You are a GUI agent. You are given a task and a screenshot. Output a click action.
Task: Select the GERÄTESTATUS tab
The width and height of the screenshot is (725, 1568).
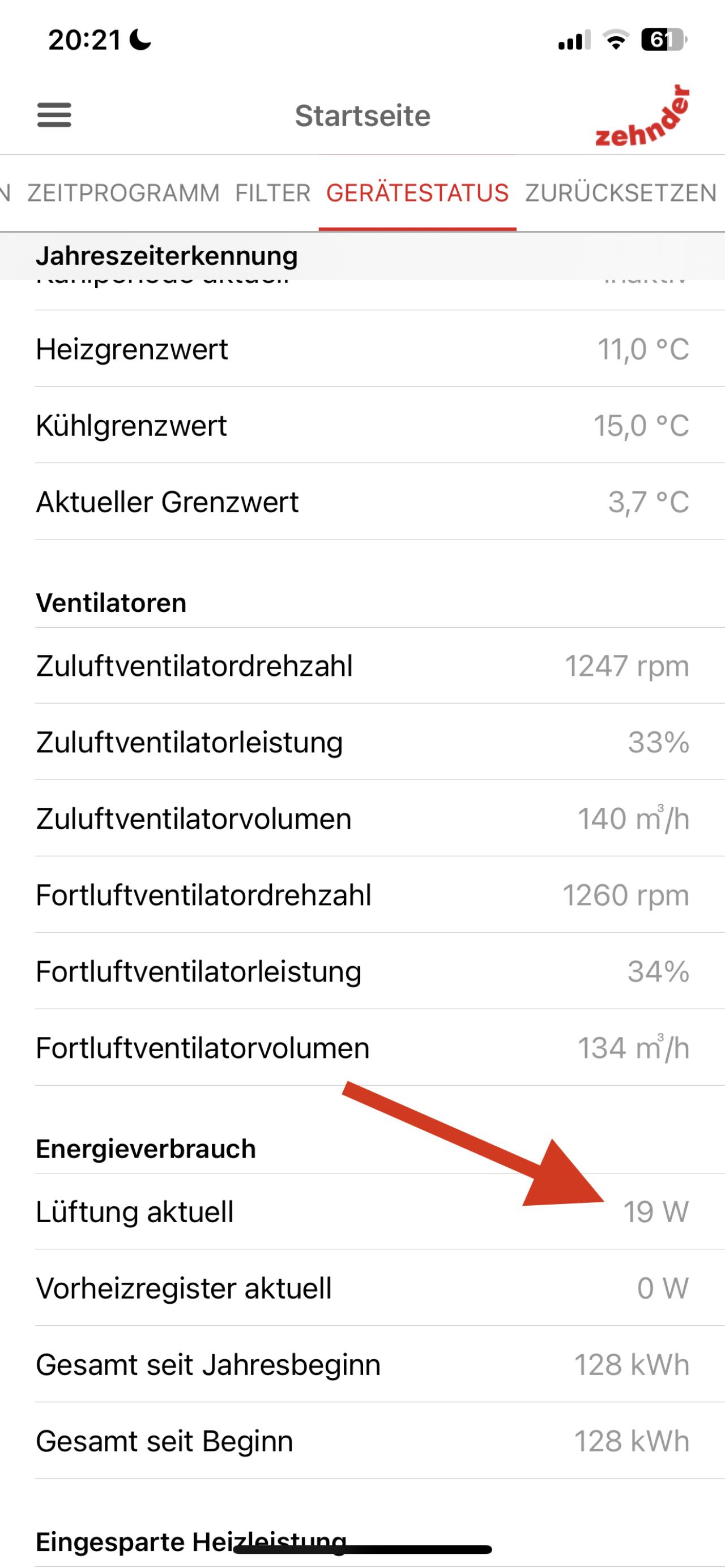tap(417, 193)
